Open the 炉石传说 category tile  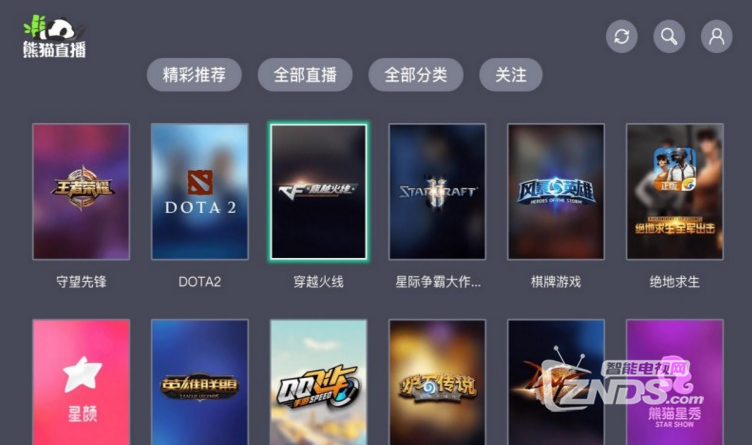coord(437,382)
